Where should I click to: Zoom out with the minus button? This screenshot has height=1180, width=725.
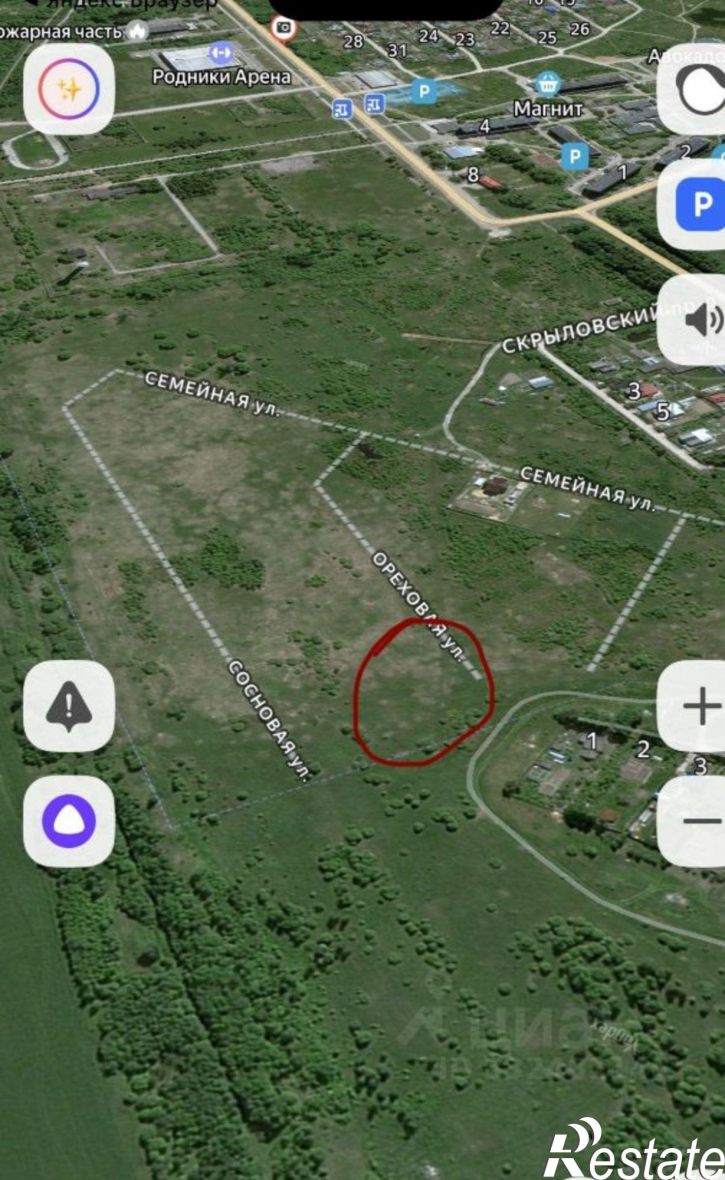693,821
